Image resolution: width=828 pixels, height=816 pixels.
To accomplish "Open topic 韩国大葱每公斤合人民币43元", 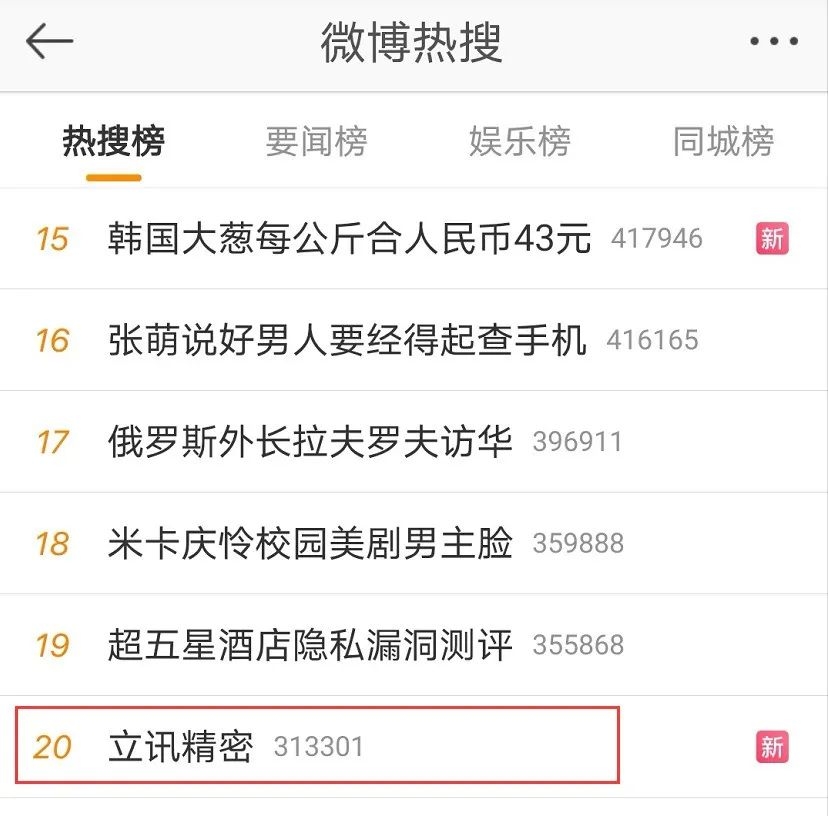I will tap(349, 239).
